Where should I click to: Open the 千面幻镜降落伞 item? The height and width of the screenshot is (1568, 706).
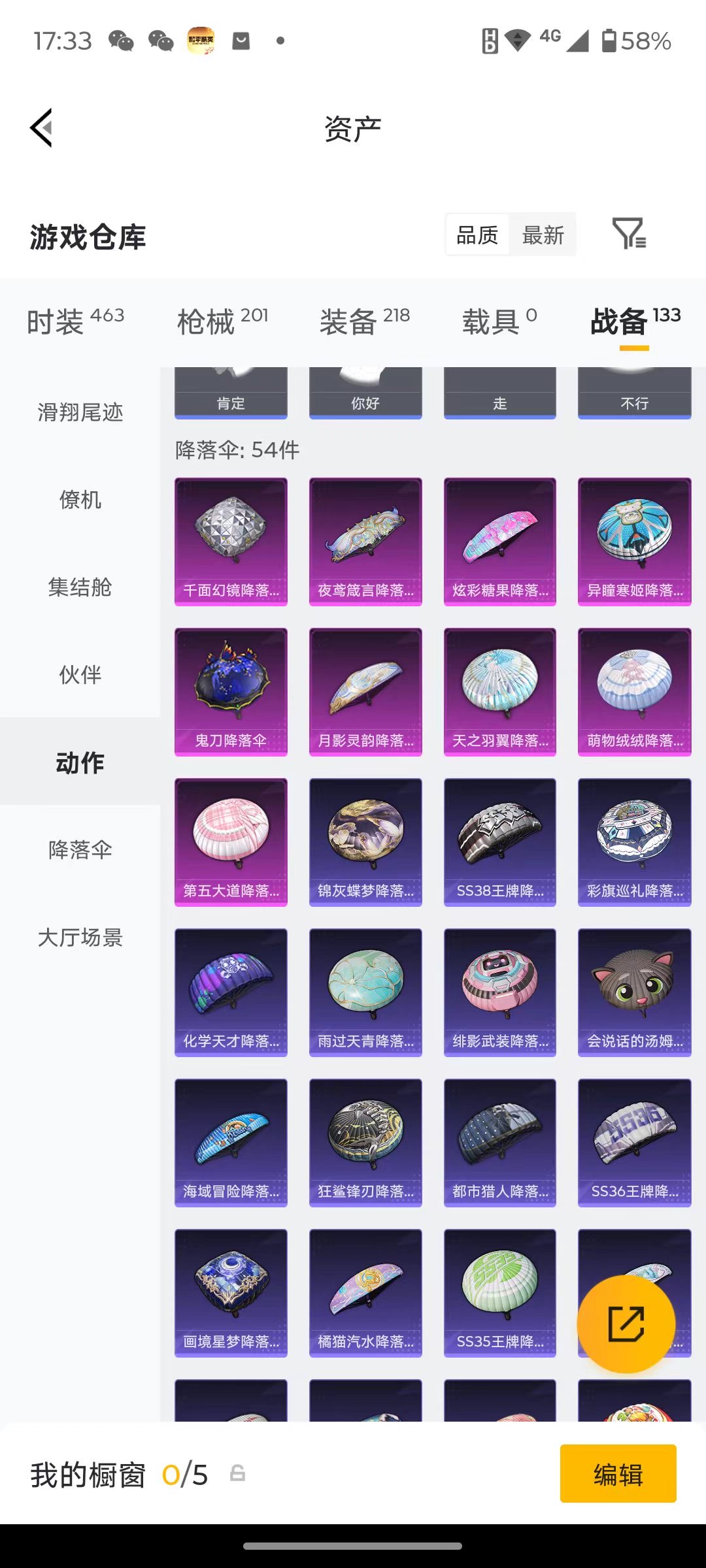coord(231,542)
